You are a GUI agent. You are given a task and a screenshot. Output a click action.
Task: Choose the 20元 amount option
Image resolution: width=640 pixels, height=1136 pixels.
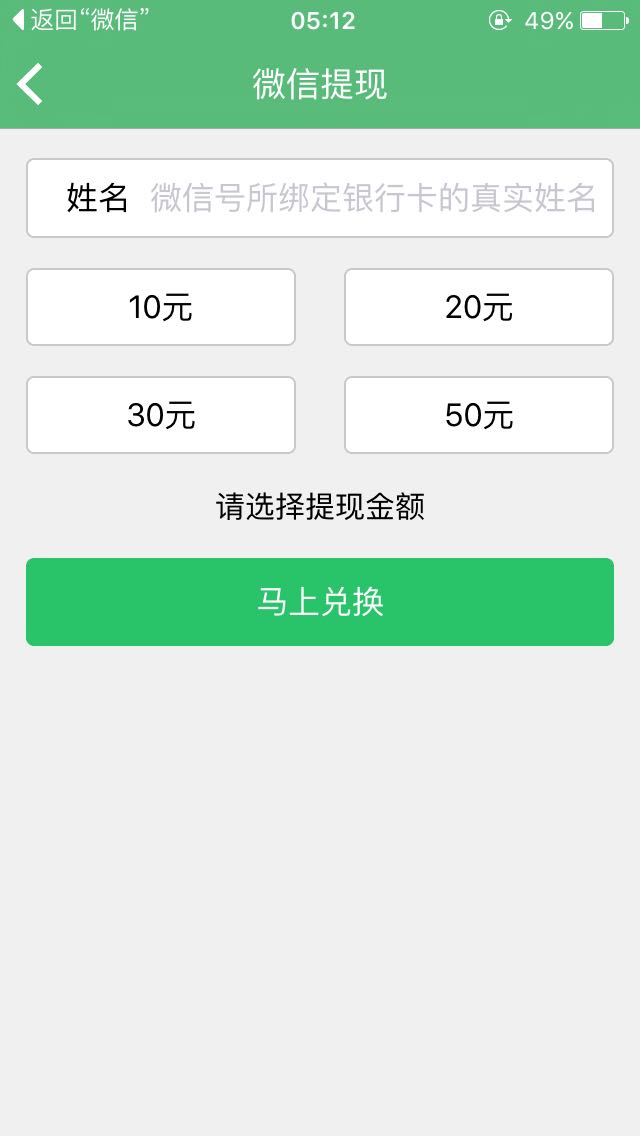click(478, 307)
